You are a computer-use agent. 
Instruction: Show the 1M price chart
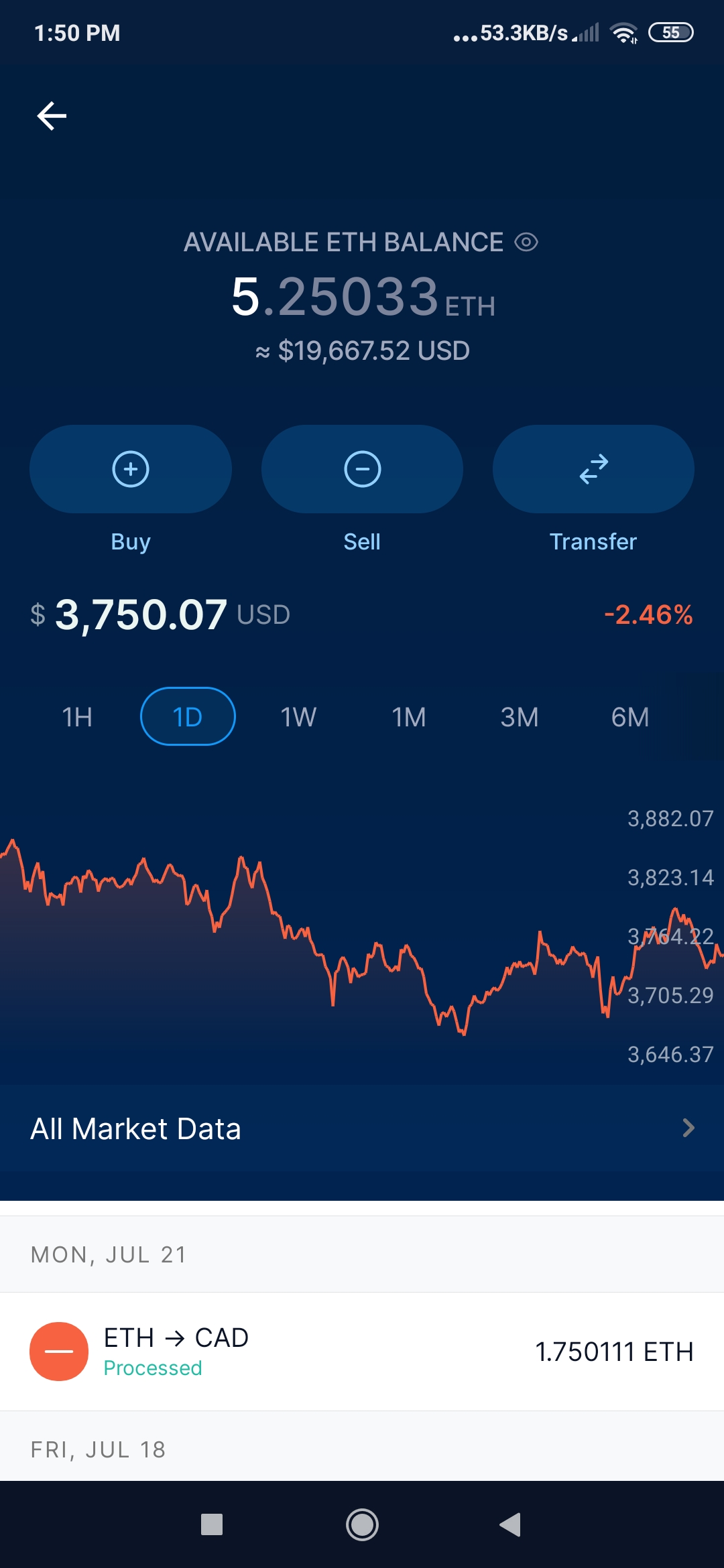point(409,717)
